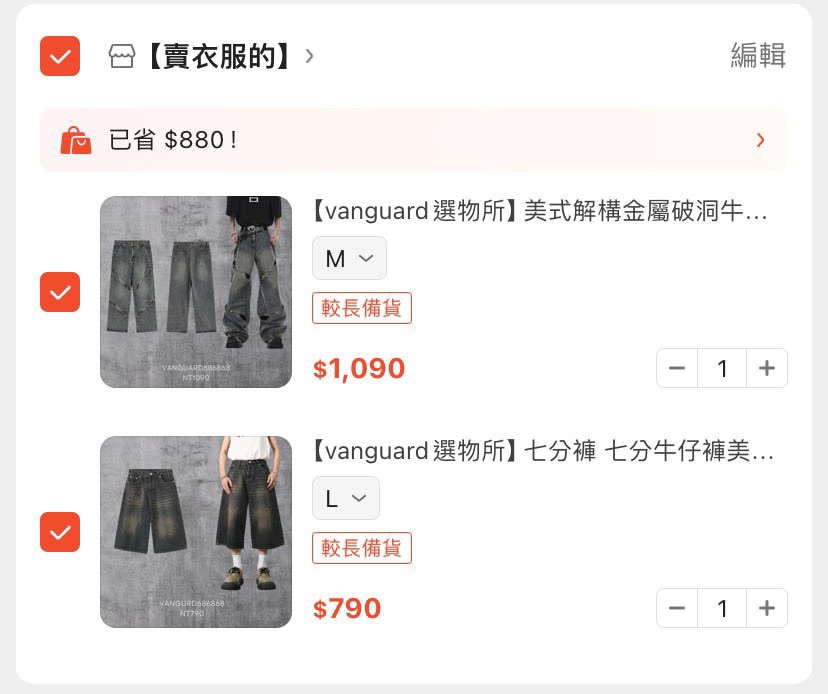Edit the quantity field of the $790 七分褲
The width and height of the screenshot is (828, 694).
click(722, 608)
